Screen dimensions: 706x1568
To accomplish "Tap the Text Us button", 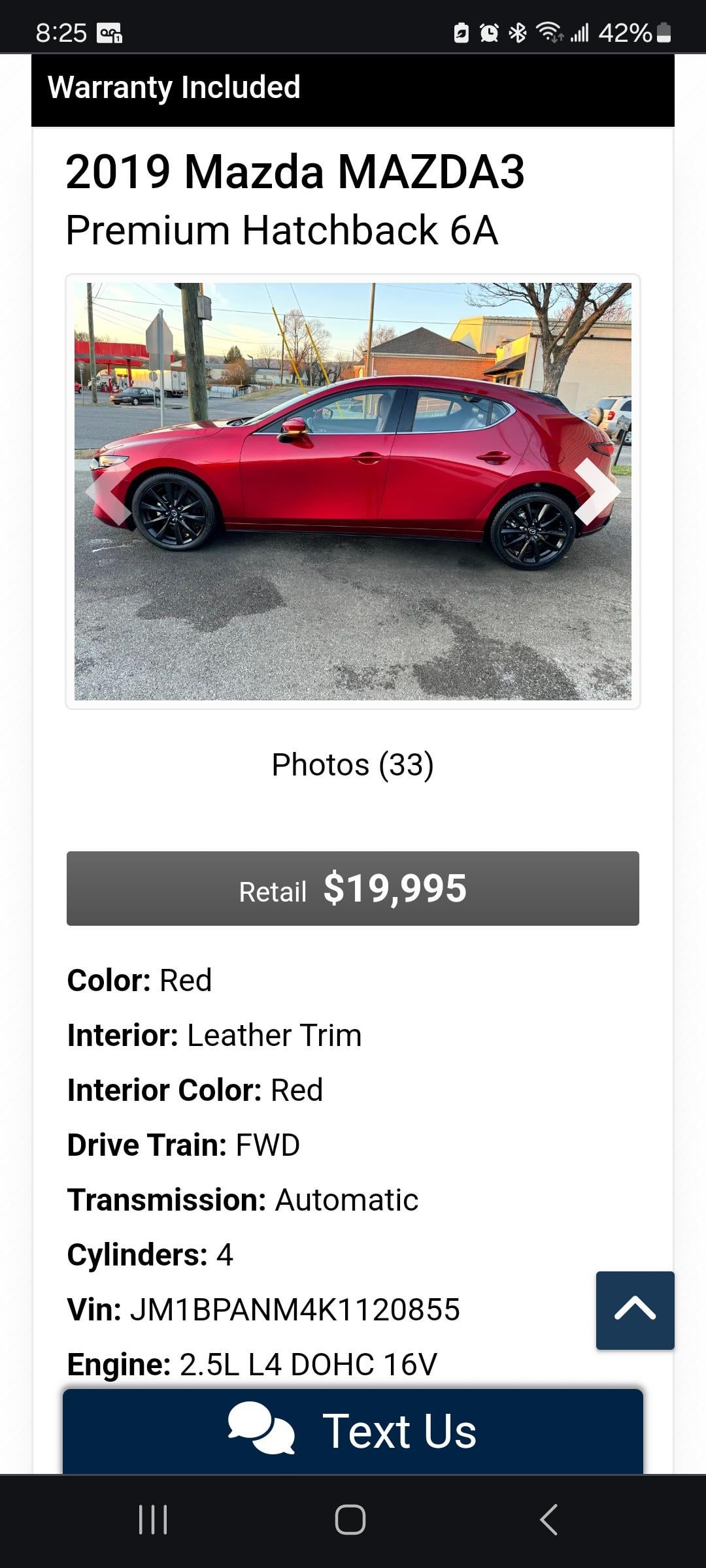I will click(x=353, y=1431).
